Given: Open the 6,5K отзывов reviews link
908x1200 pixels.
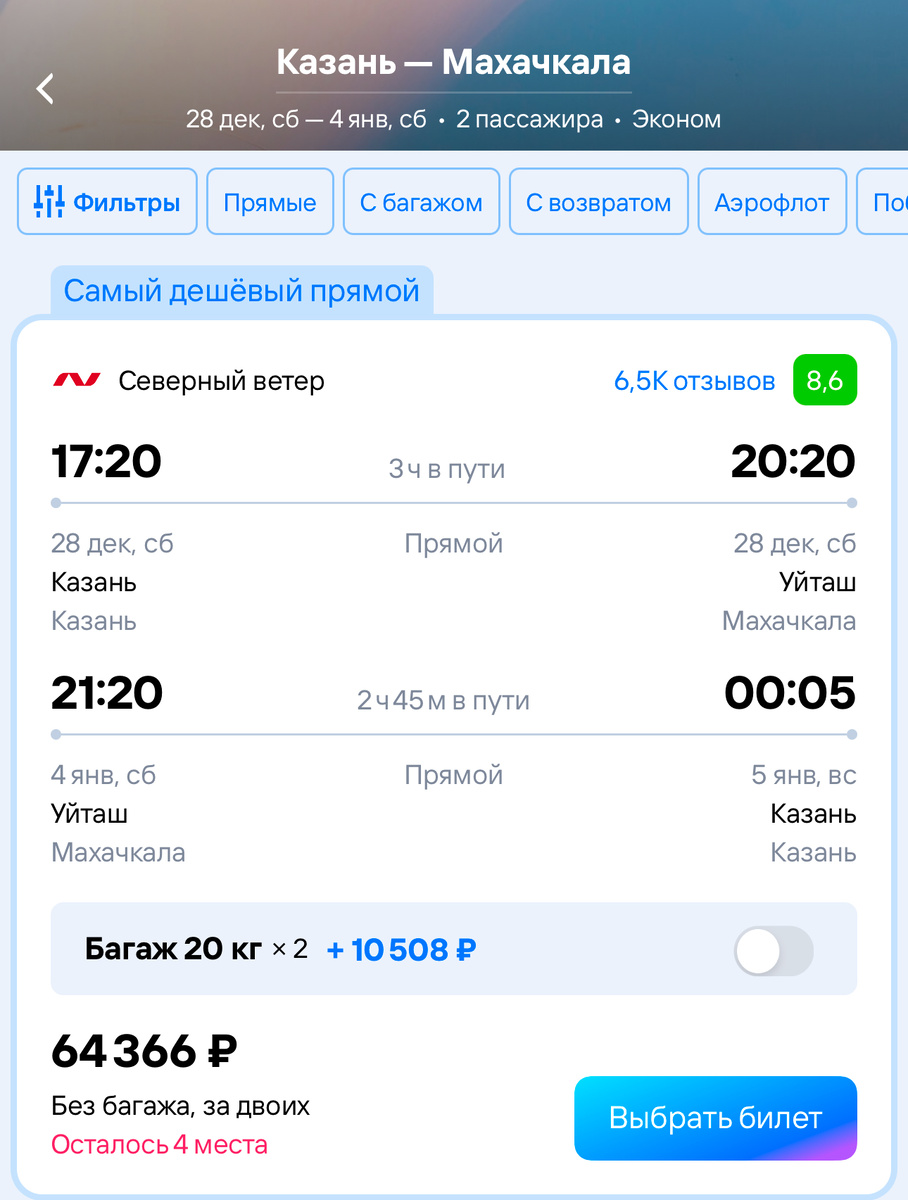Looking at the screenshot, I should tap(694, 380).
